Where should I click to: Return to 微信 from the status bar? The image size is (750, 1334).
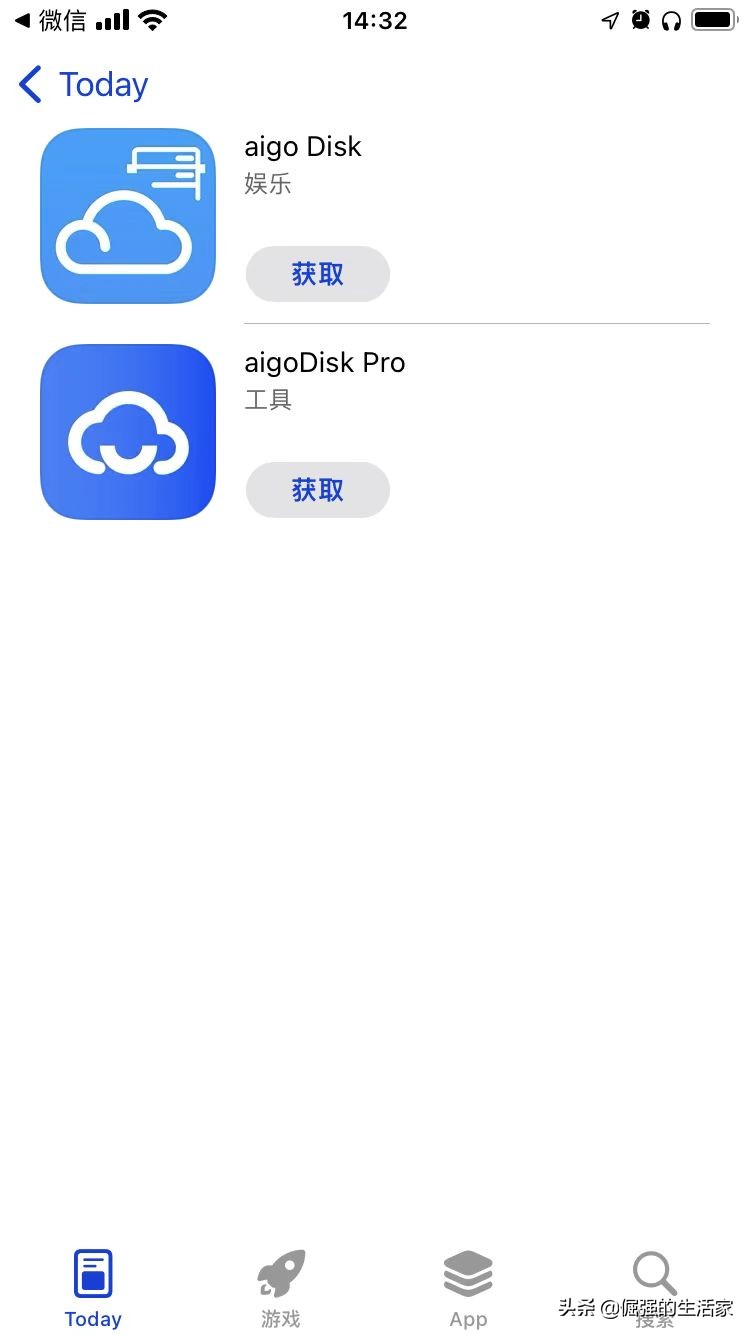[x=50, y=20]
